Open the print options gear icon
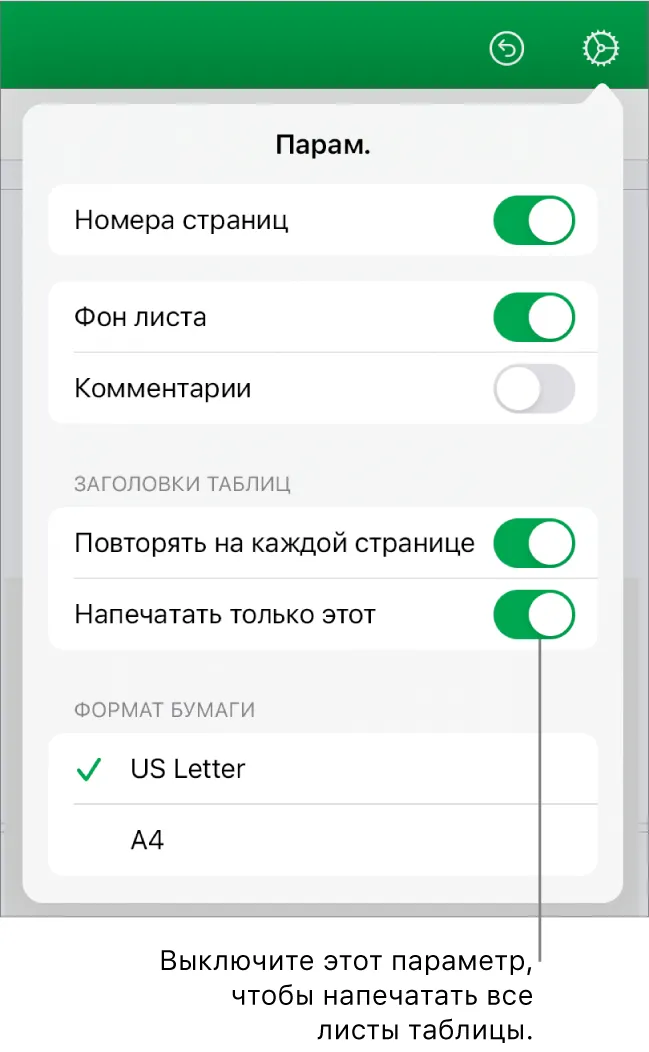Screen dimensions: 649x1052 (599, 49)
